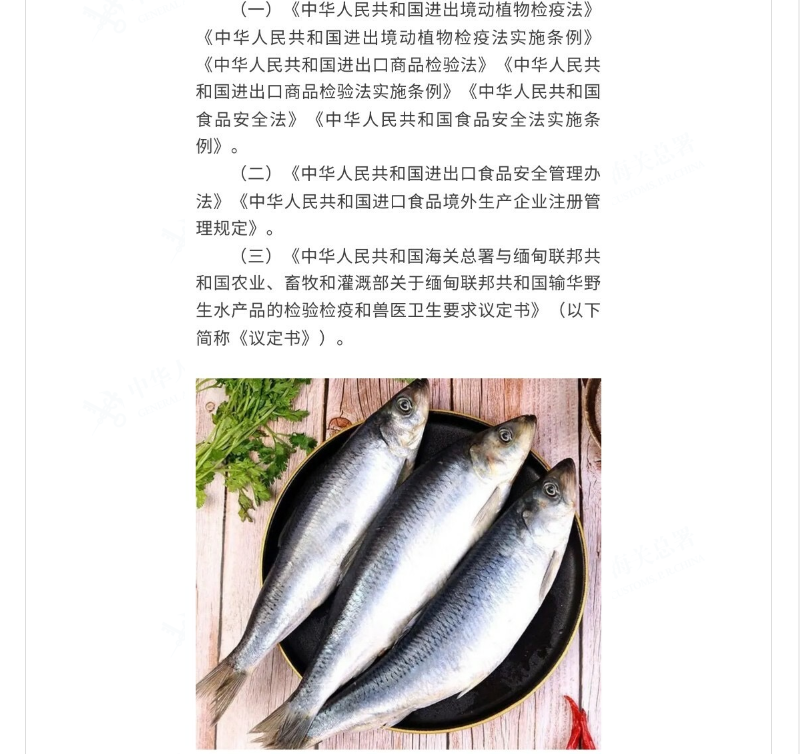Open the fish photo in the article

(398, 563)
